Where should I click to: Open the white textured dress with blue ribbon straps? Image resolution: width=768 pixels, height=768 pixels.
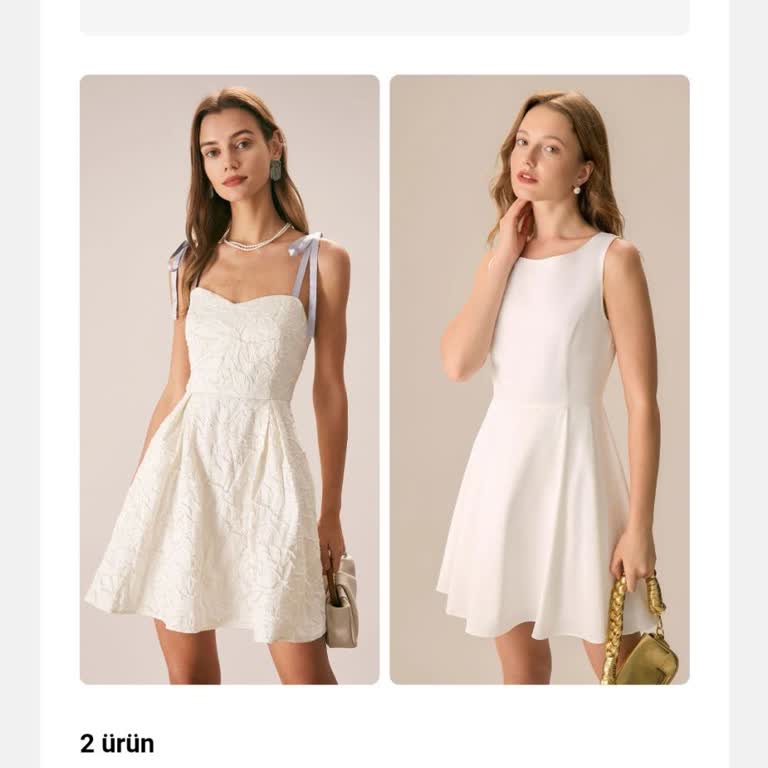pyautogui.click(x=229, y=380)
